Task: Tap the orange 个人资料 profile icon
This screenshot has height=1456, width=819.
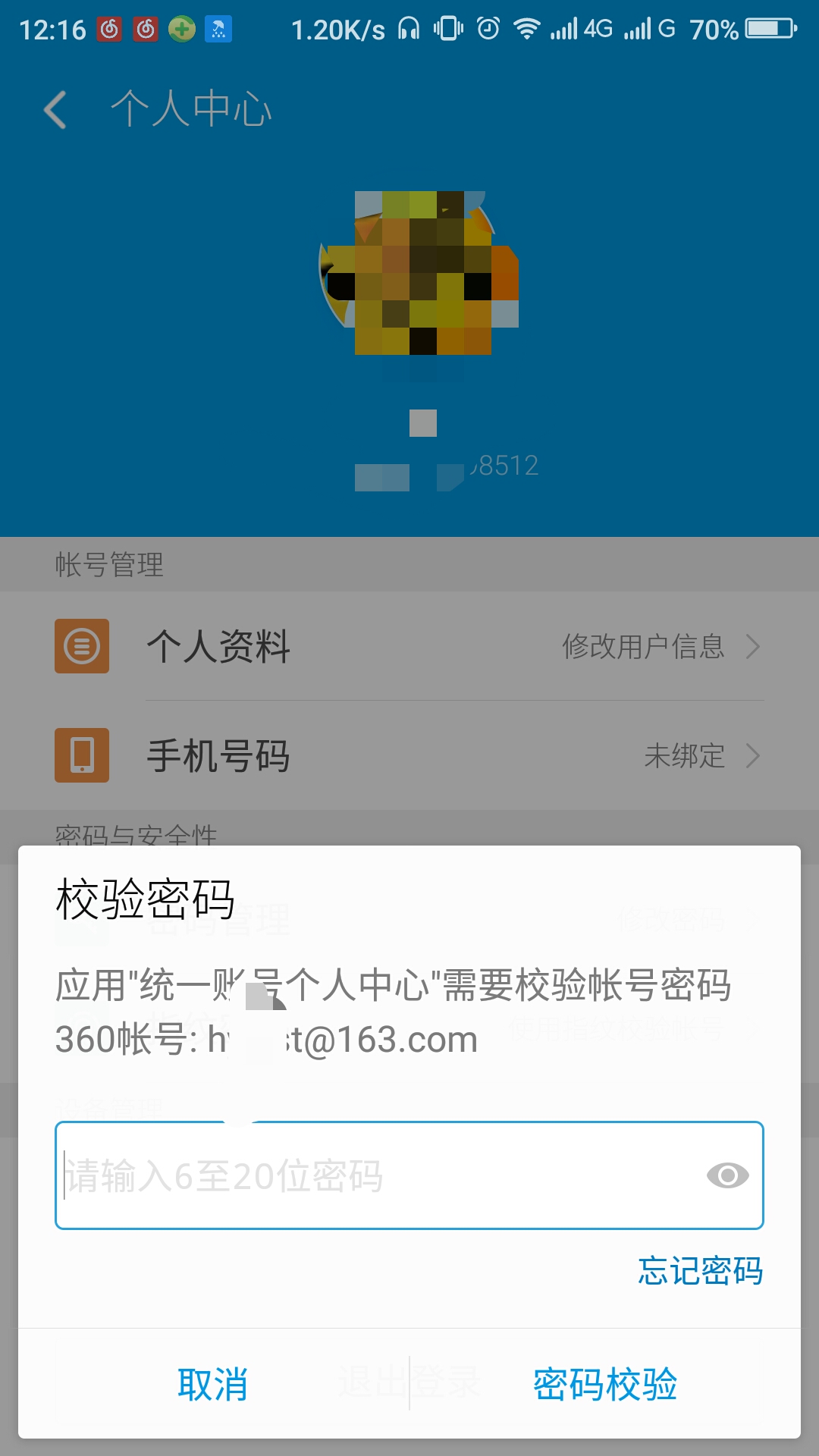Action: (80, 646)
